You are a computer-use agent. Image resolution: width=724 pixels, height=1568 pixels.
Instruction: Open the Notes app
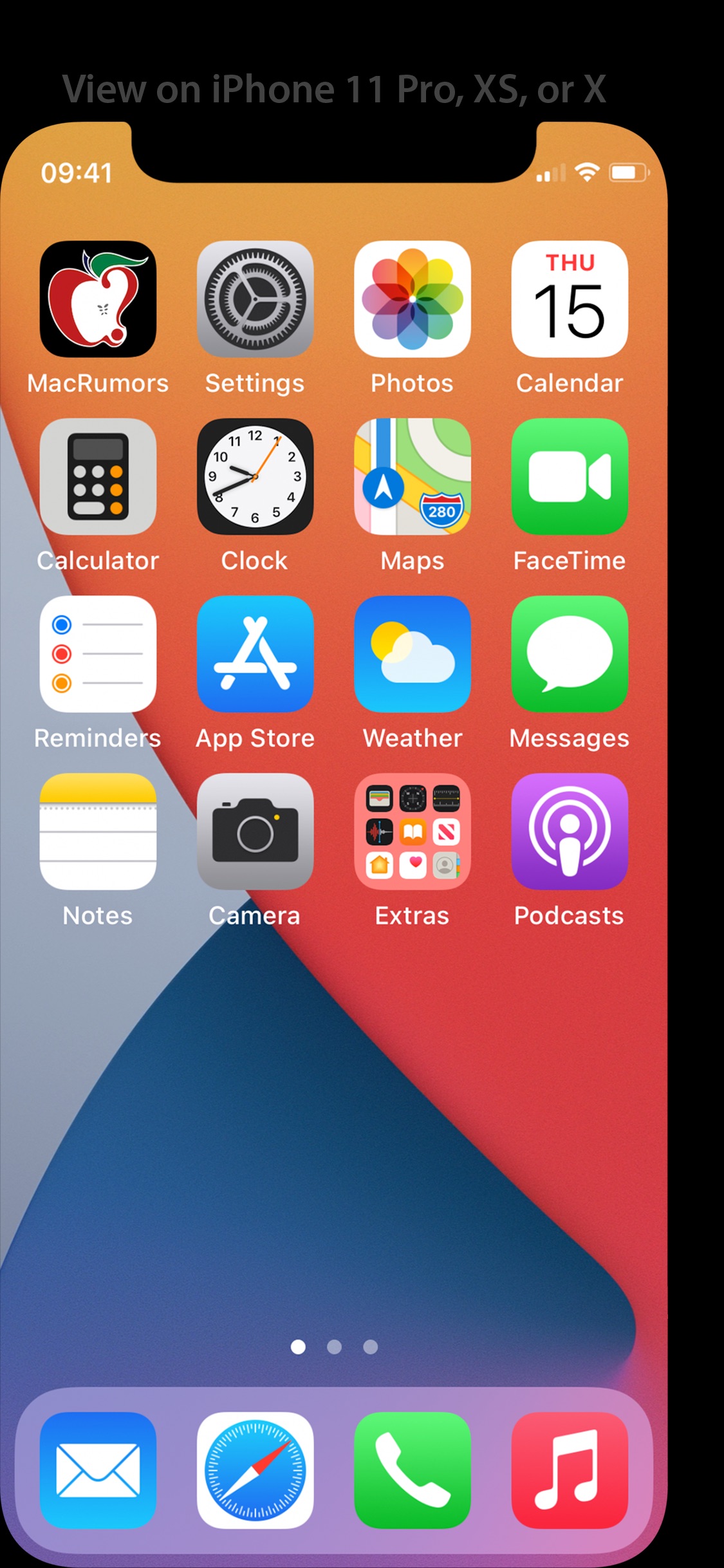tap(98, 832)
